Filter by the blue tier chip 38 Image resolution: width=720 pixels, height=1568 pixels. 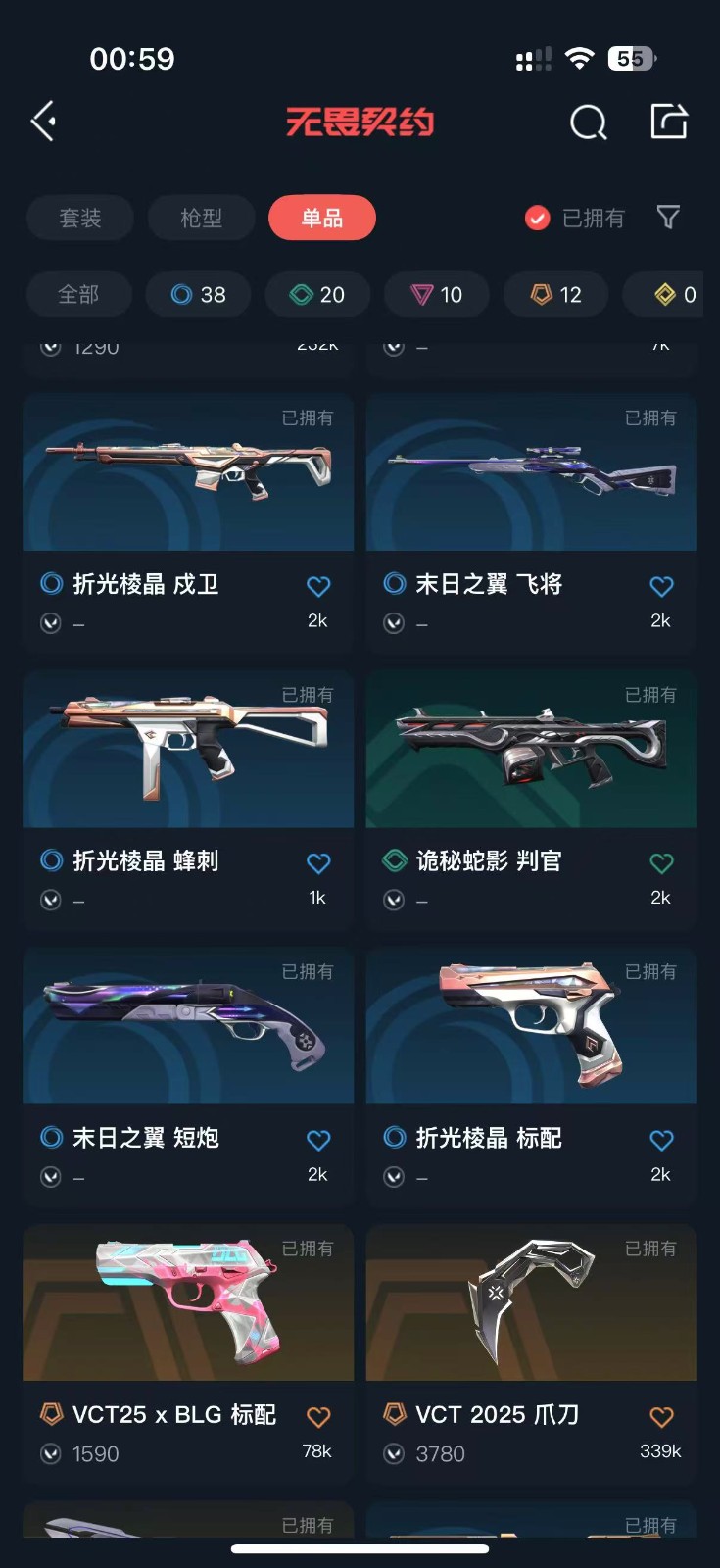click(198, 294)
